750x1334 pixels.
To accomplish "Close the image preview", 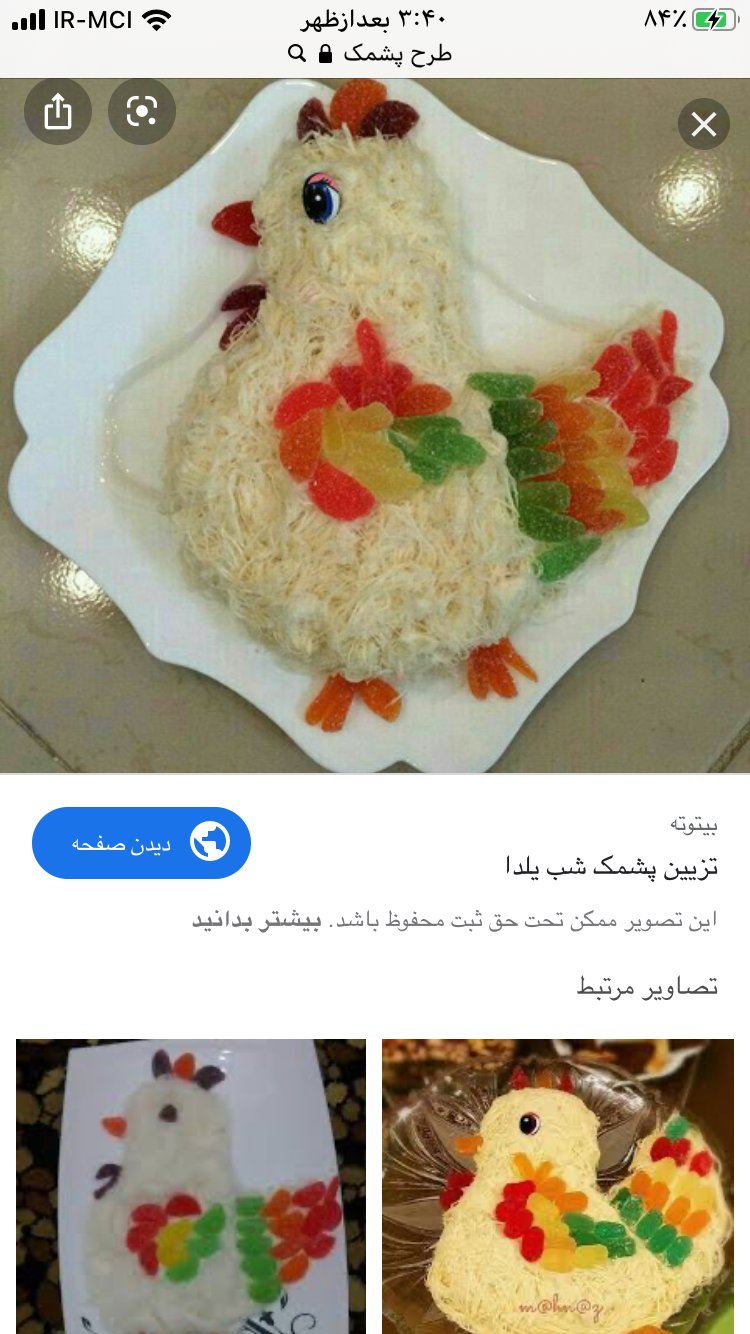I will point(704,125).
